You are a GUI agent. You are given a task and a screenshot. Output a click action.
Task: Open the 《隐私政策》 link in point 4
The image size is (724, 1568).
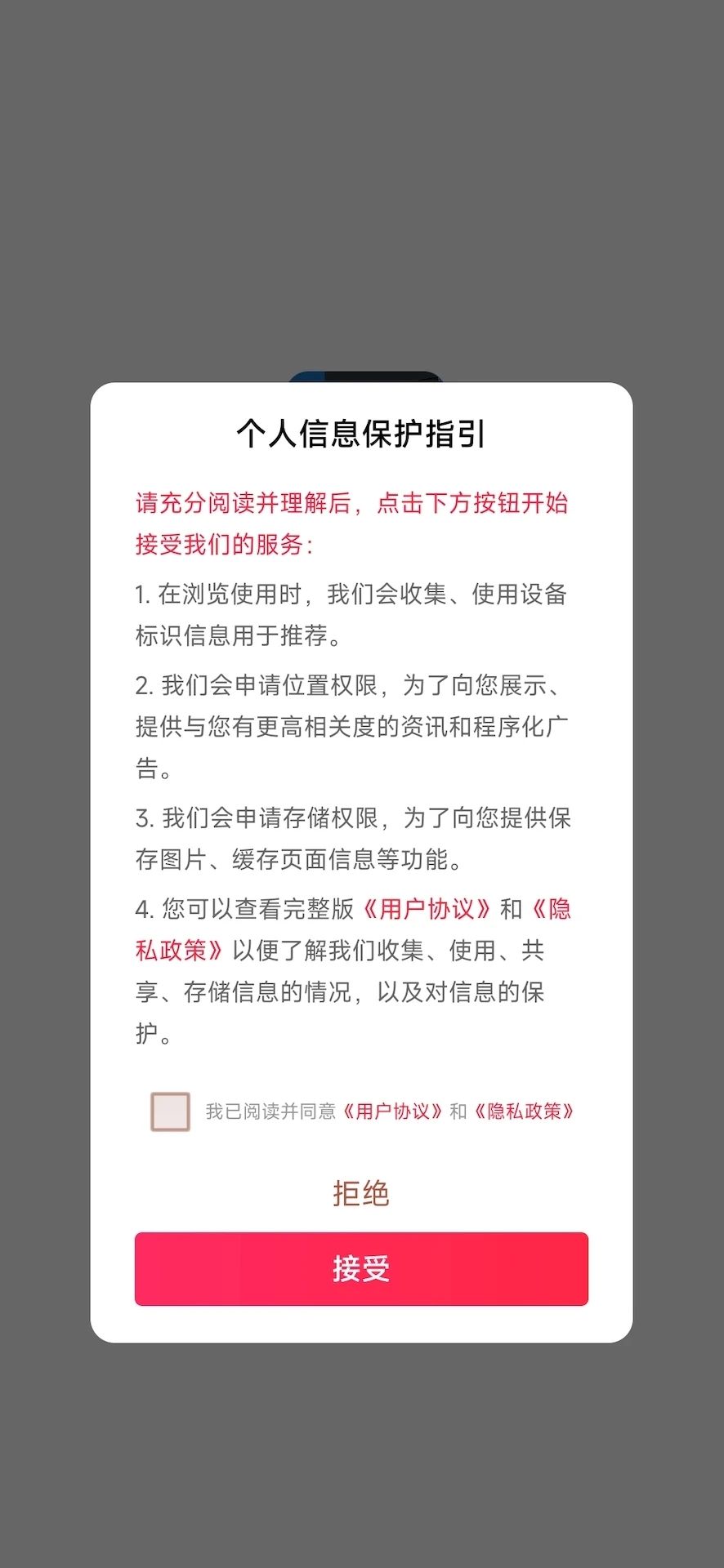(x=176, y=951)
